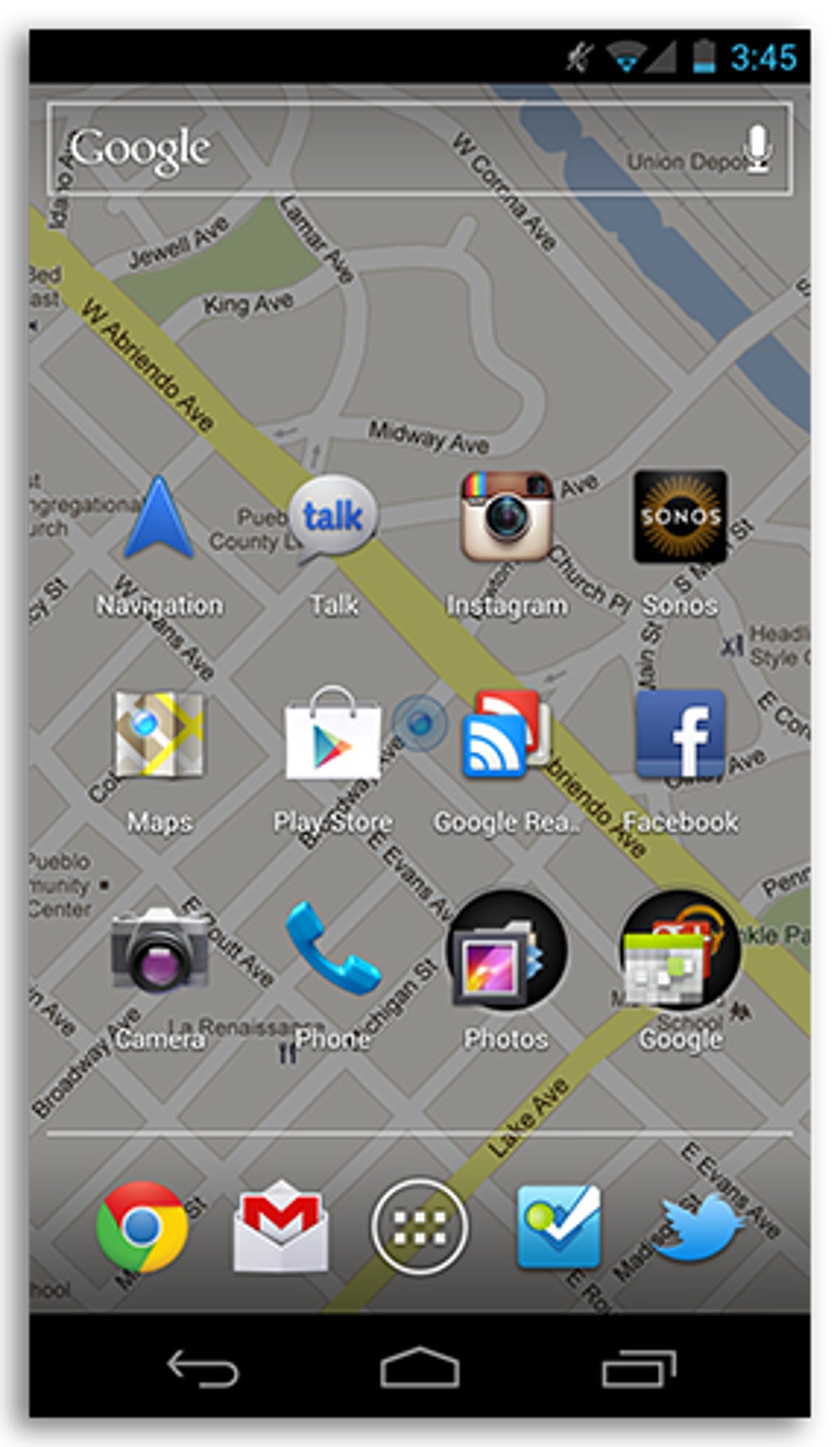The width and height of the screenshot is (840, 1447).
Task: Open the Google search bar
Action: [350, 148]
